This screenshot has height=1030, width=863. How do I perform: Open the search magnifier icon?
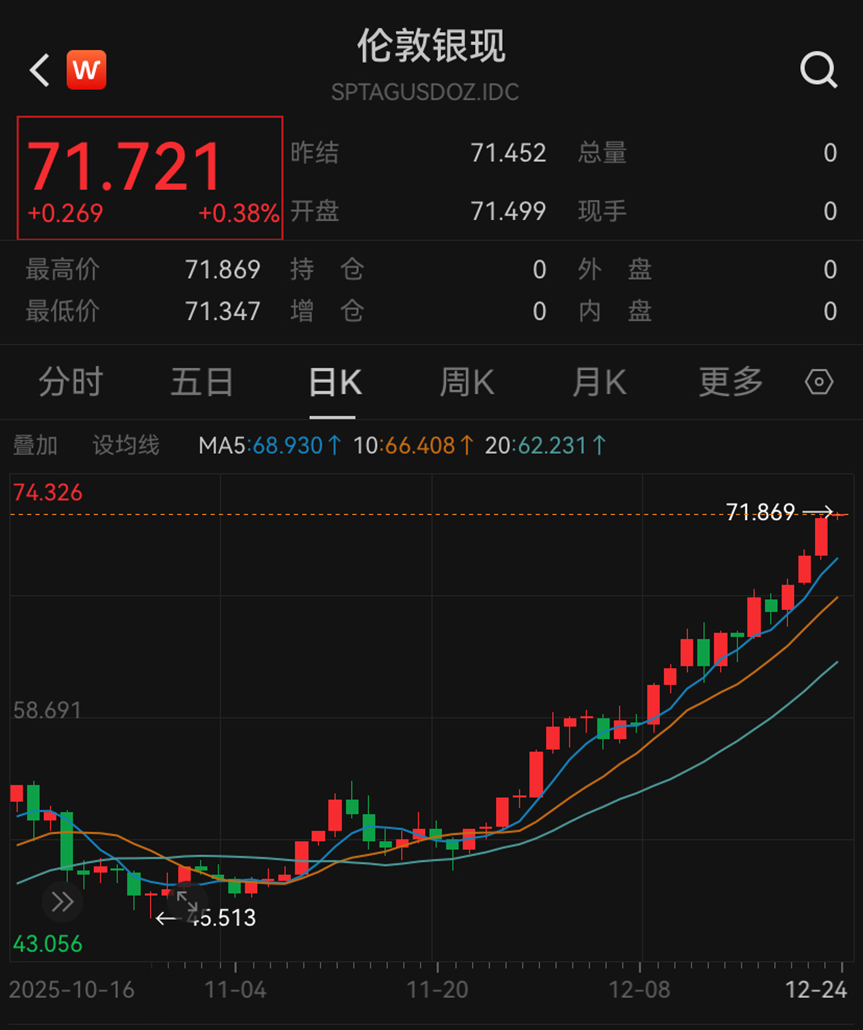[818, 70]
